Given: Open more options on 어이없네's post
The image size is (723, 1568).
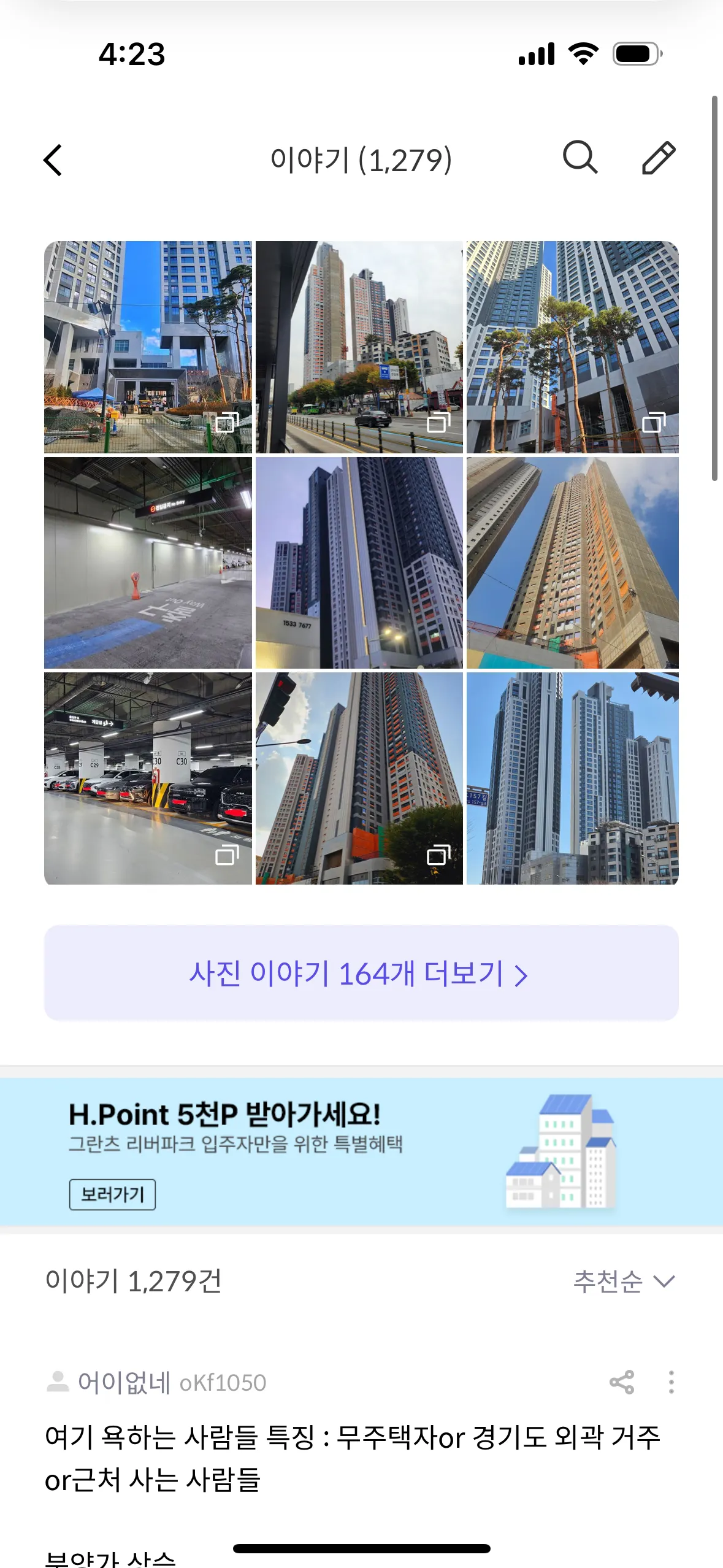Looking at the screenshot, I should pos(671,1382).
